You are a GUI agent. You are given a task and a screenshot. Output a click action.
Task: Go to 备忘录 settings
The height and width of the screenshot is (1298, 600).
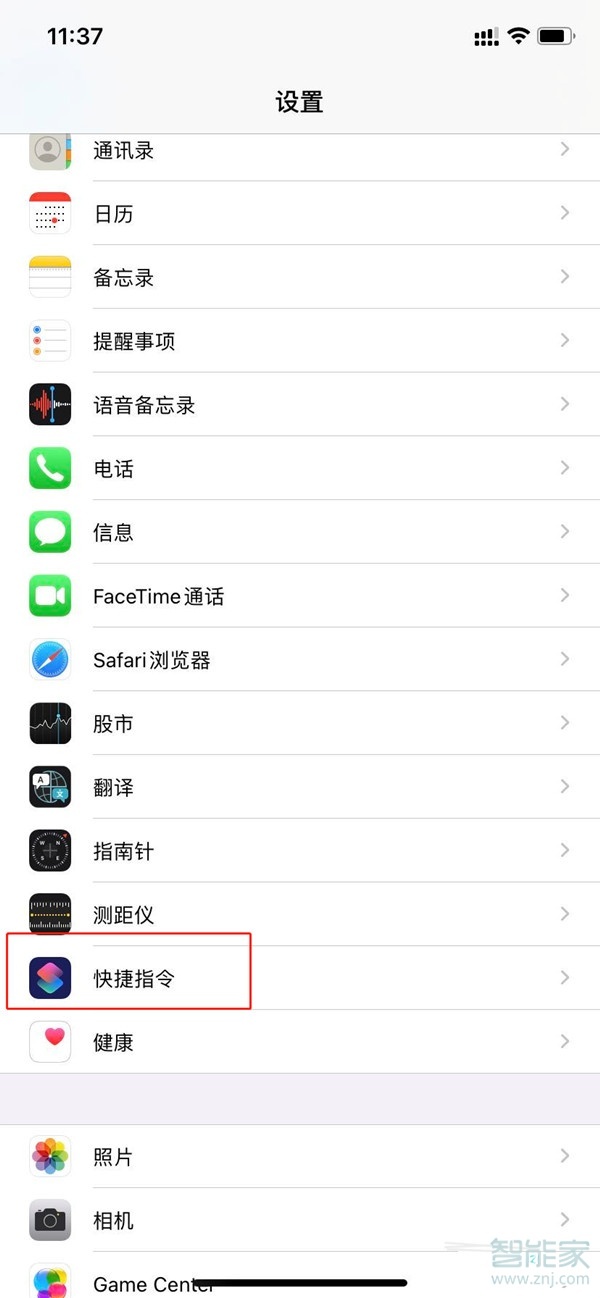pos(300,277)
